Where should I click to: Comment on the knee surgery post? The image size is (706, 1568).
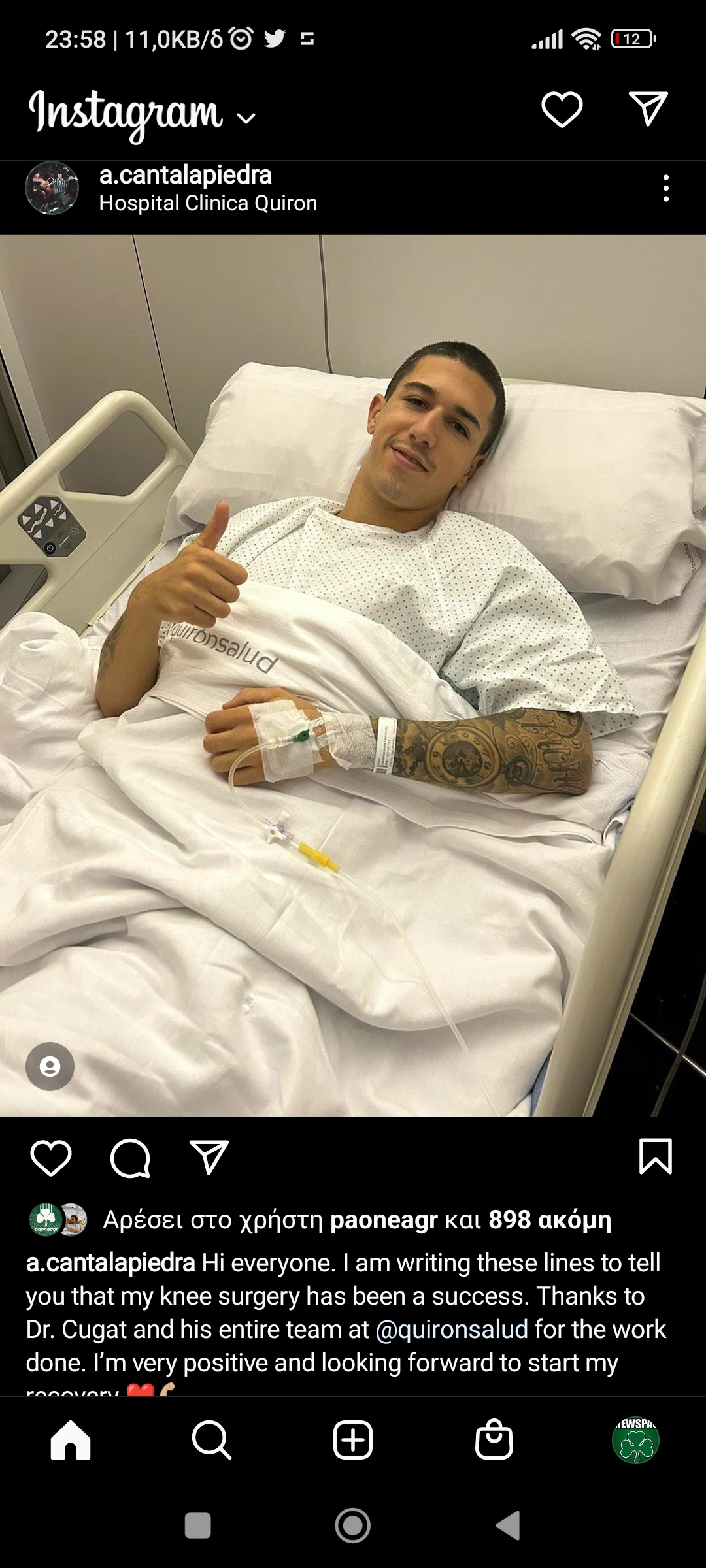tap(130, 1158)
